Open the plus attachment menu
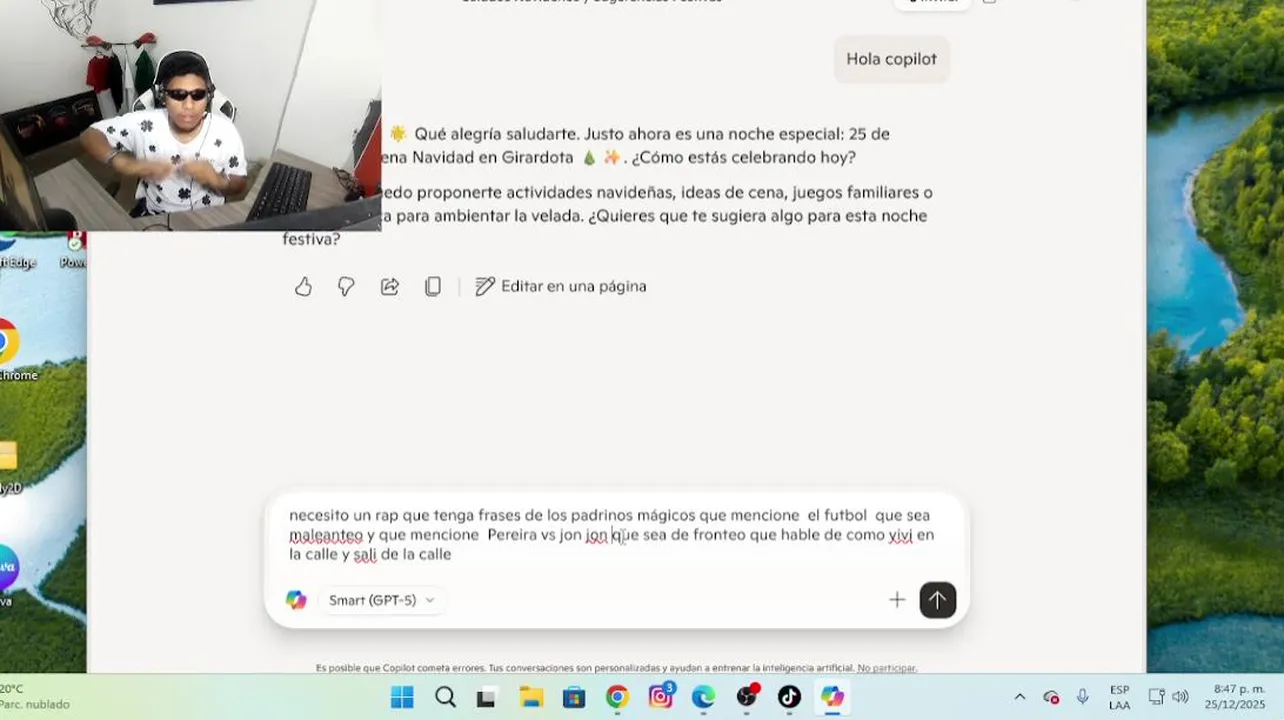 [x=897, y=600]
